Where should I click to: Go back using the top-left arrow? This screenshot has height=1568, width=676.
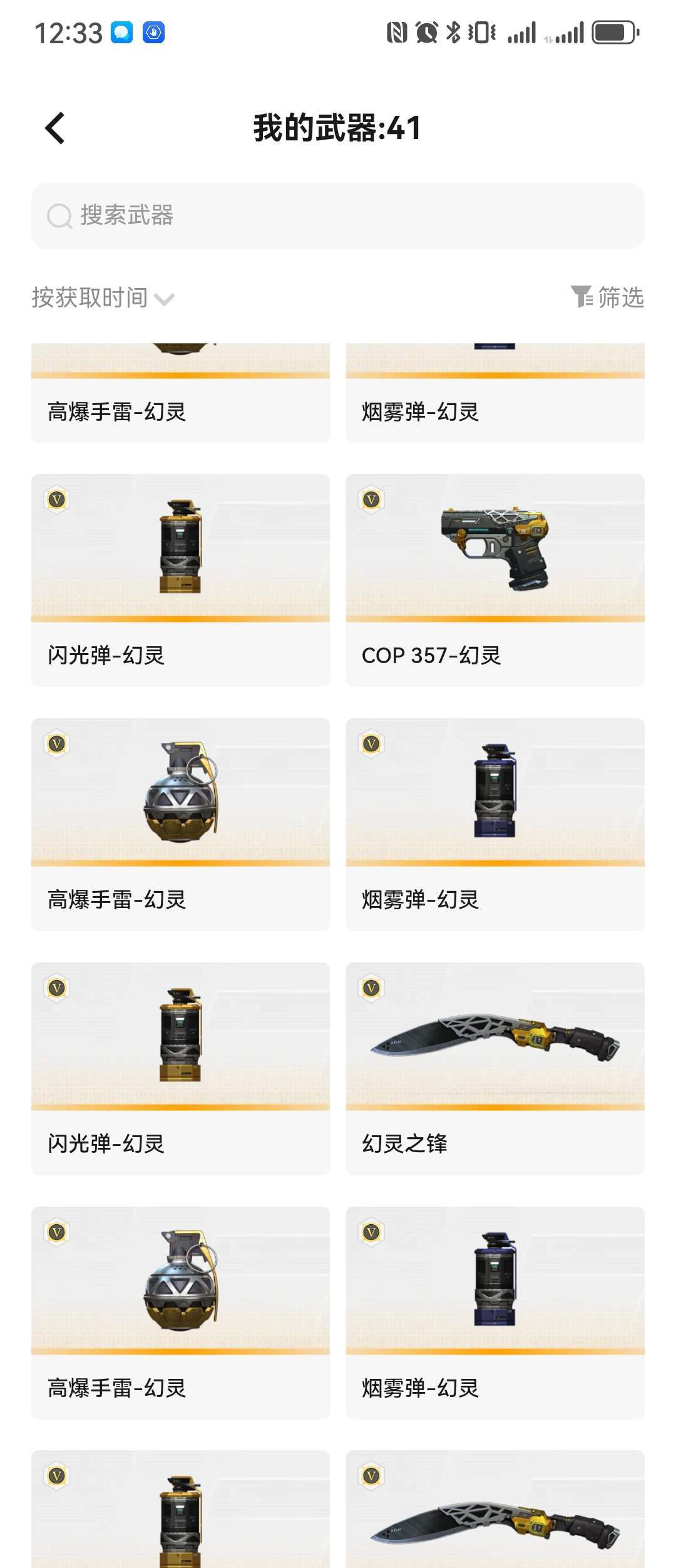55,128
